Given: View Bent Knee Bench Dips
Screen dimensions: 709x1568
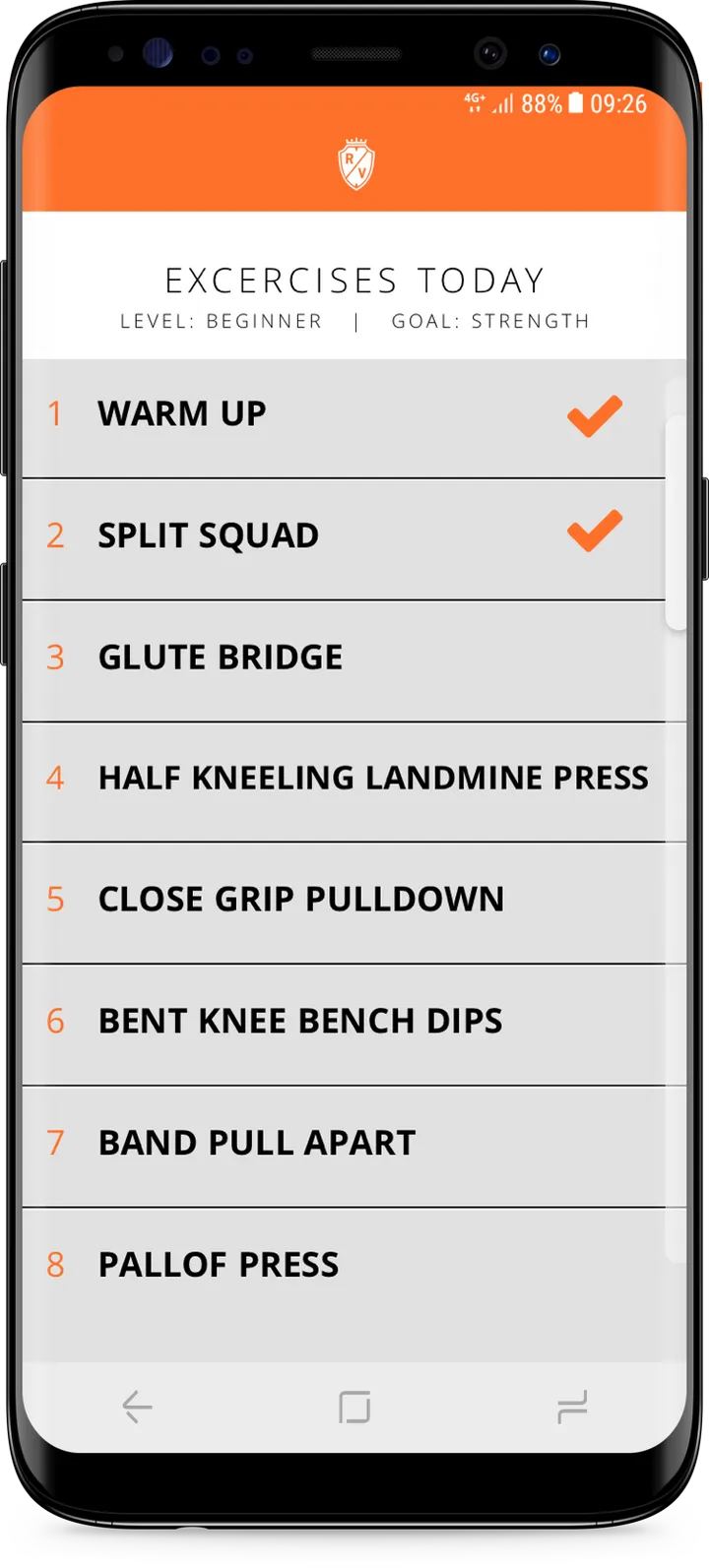Looking at the screenshot, I should 299,1022.
